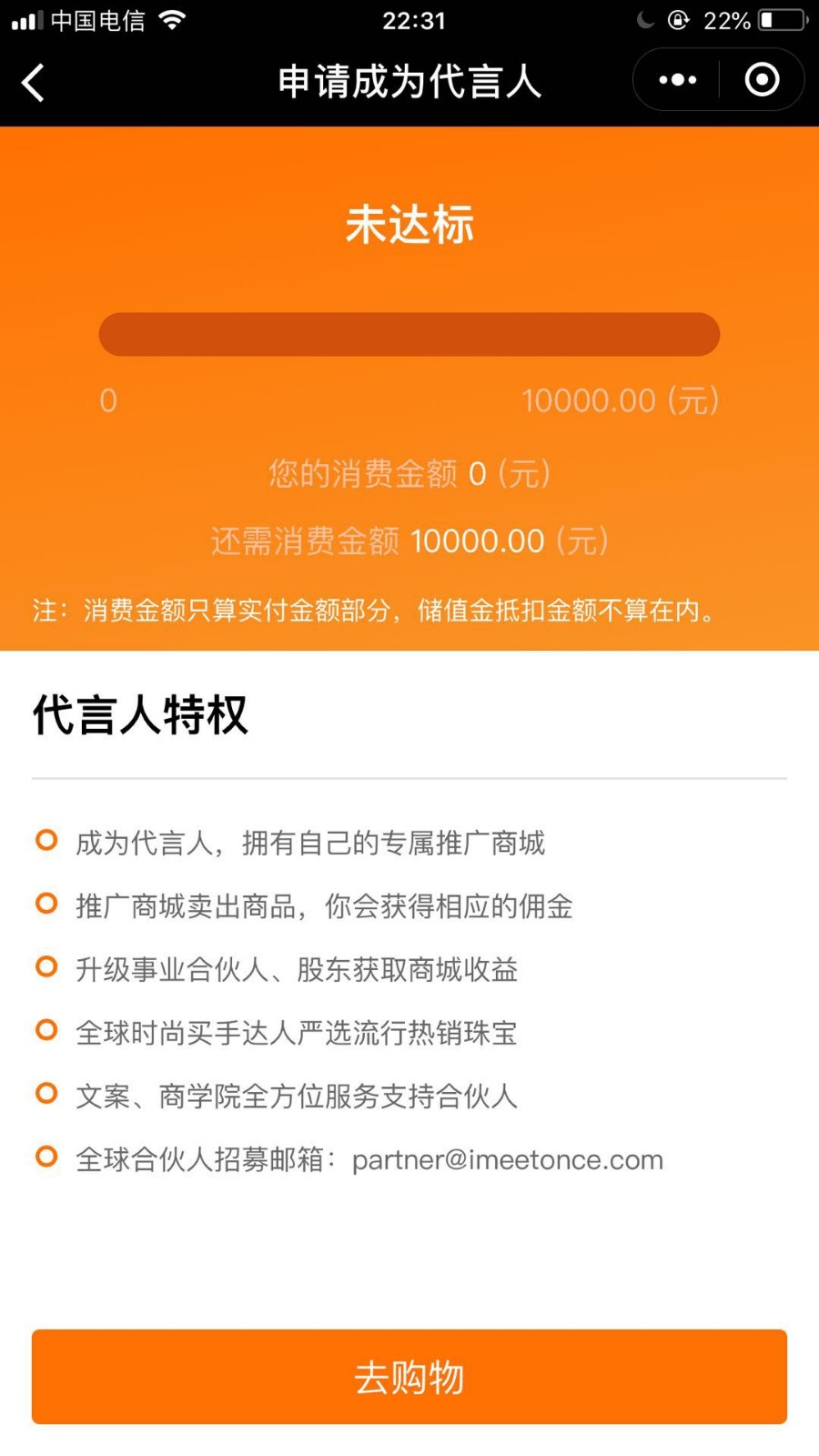The height and width of the screenshot is (1456, 819).
Task: Close the mini program with the circle icon
Action: click(762, 80)
